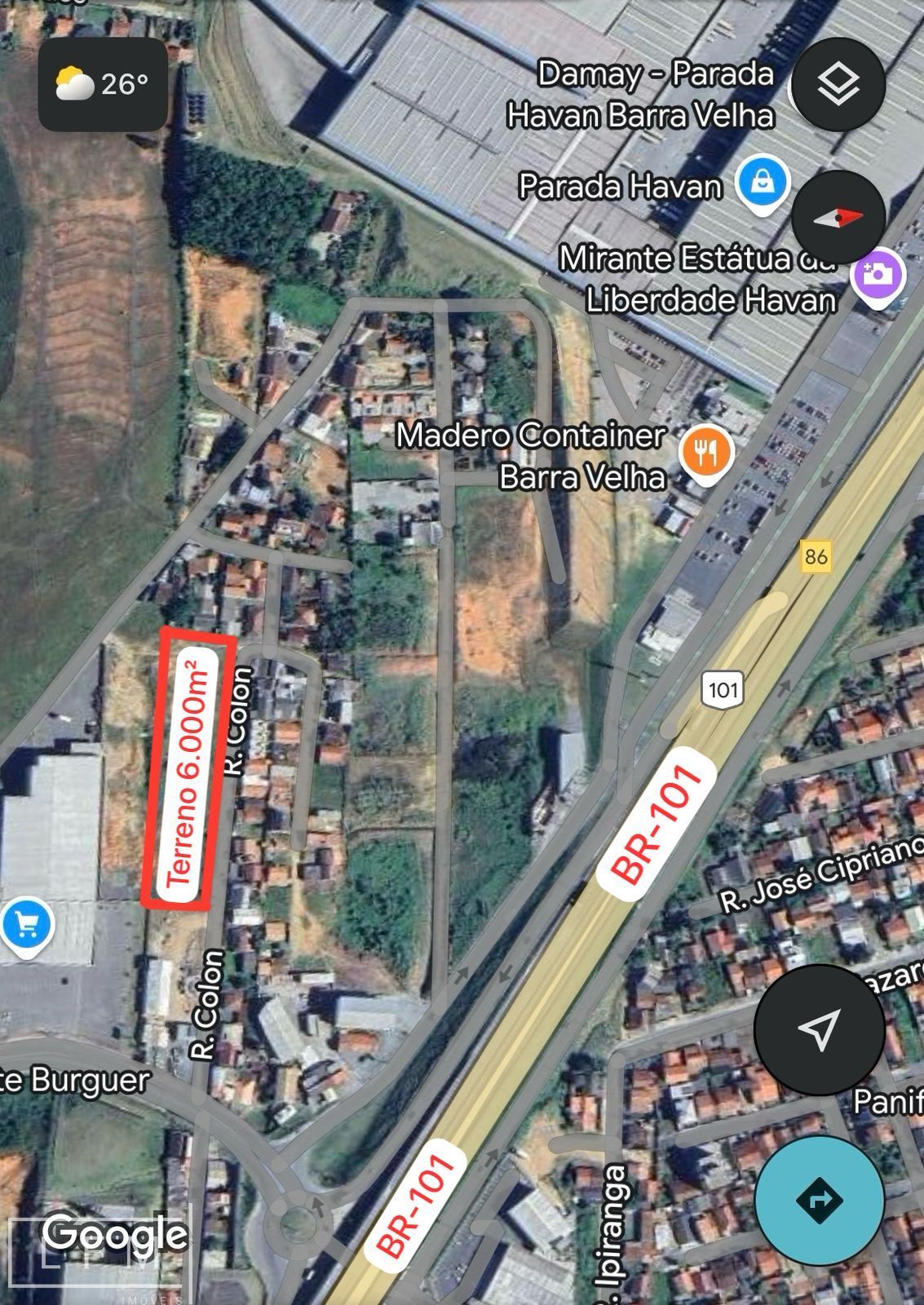Select the Mirante Estátua da Liberdade Havan pin
The height and width of the screenshot is (1305, 924).
(x=877, y=275)
